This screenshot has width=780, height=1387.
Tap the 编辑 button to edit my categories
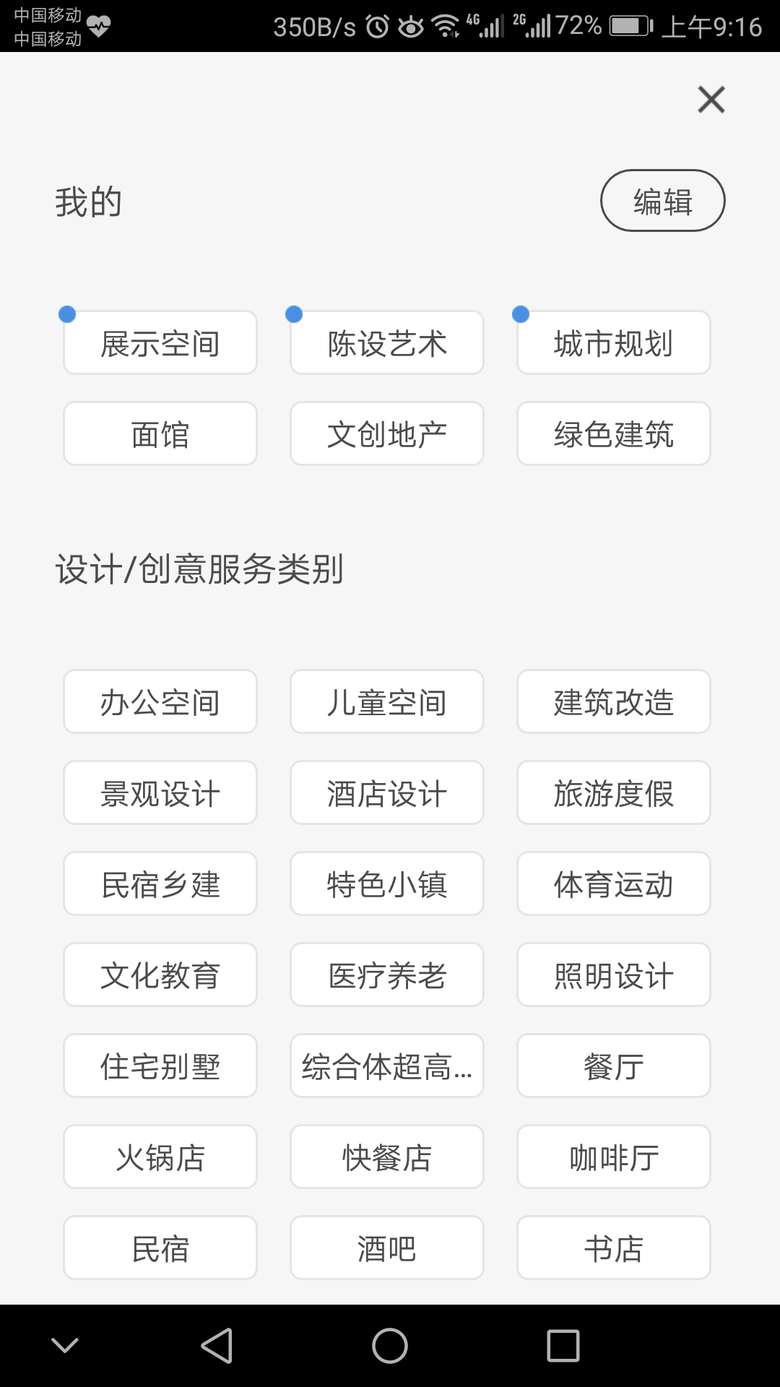(662, 201)
